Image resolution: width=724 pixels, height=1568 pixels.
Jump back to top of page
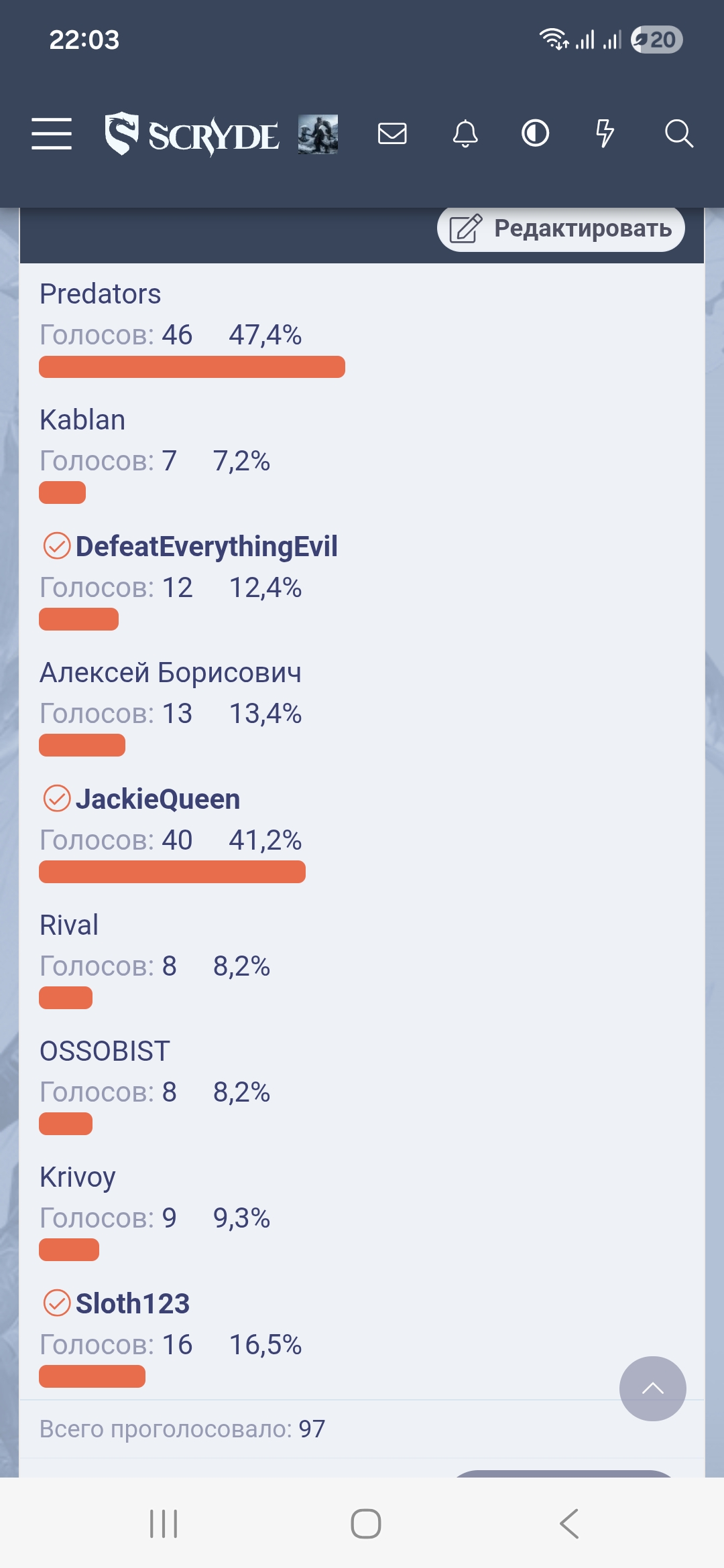click(x=652, y=1388)
